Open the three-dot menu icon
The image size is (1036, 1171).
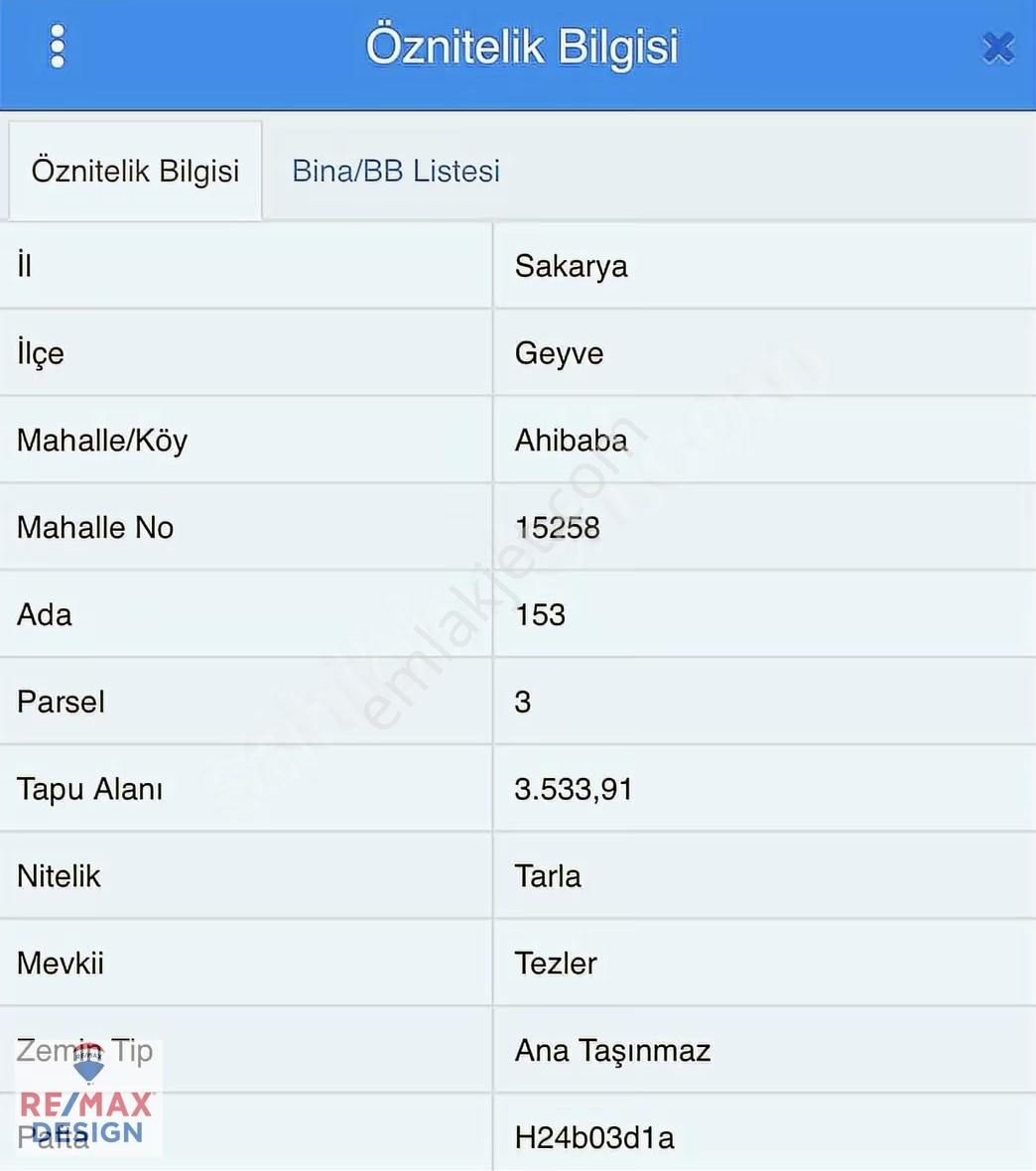tap(57, 46)
